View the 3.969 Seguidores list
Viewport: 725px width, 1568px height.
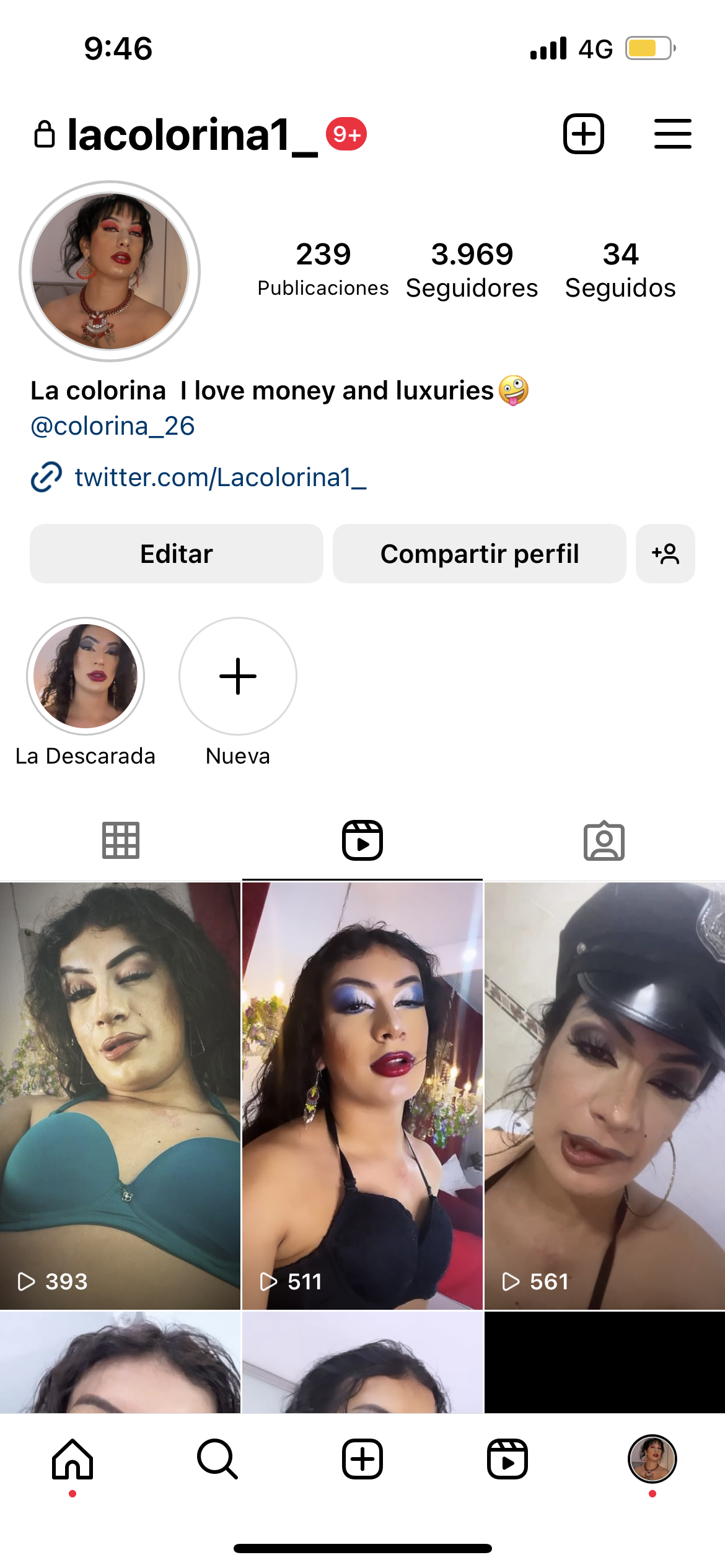click(x=472, y=270)
